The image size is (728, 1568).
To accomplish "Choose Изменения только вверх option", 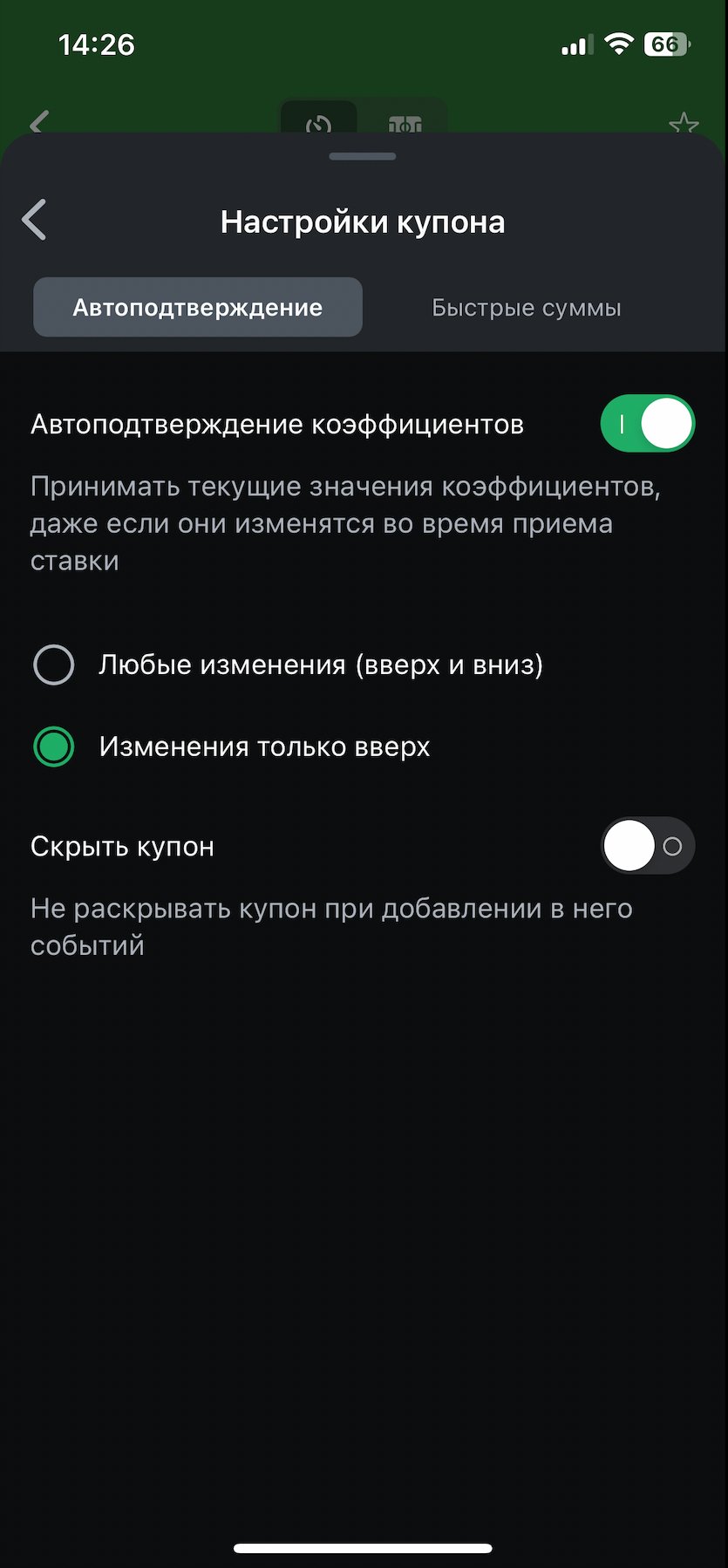I will click(x=54, y=747).
